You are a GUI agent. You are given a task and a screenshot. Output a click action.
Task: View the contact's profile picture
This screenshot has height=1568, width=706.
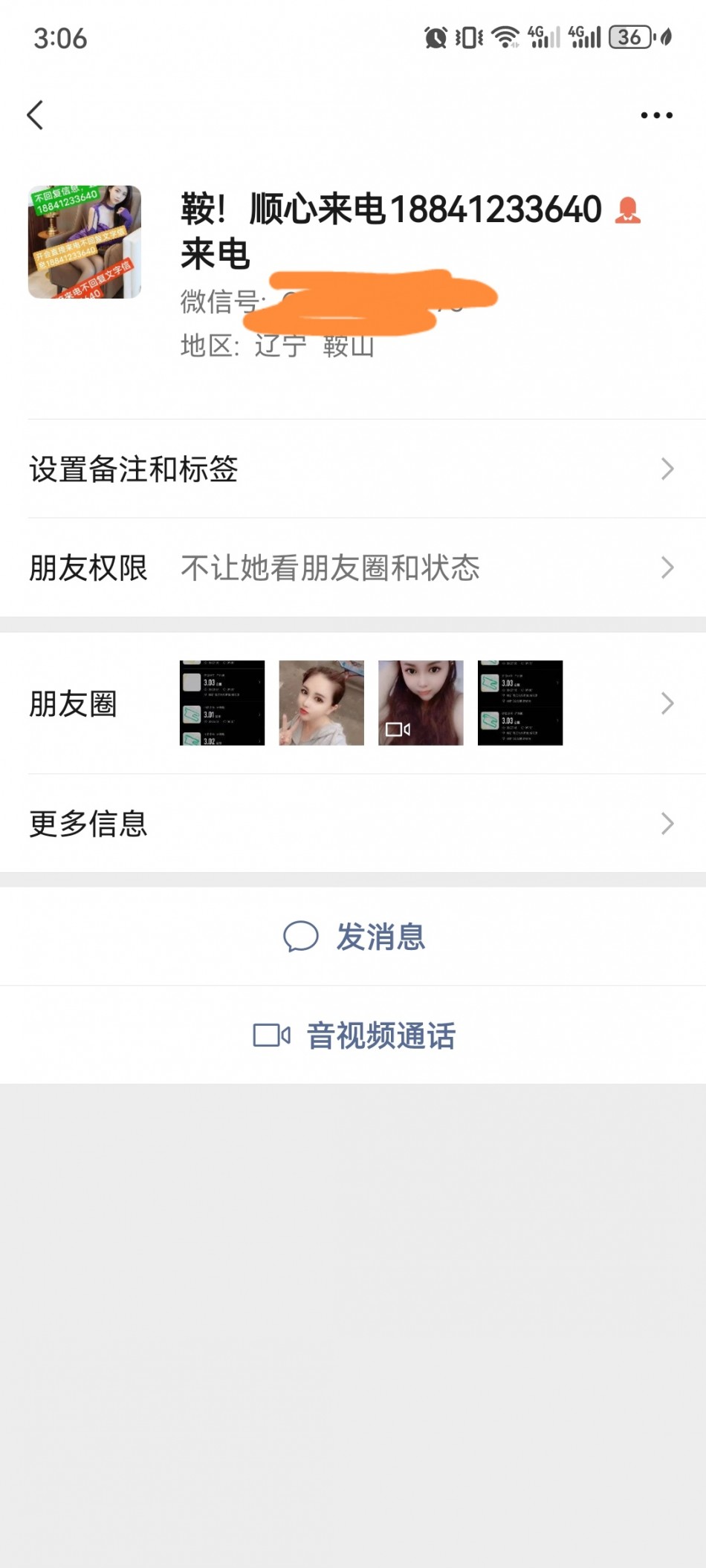pos(85,242)
